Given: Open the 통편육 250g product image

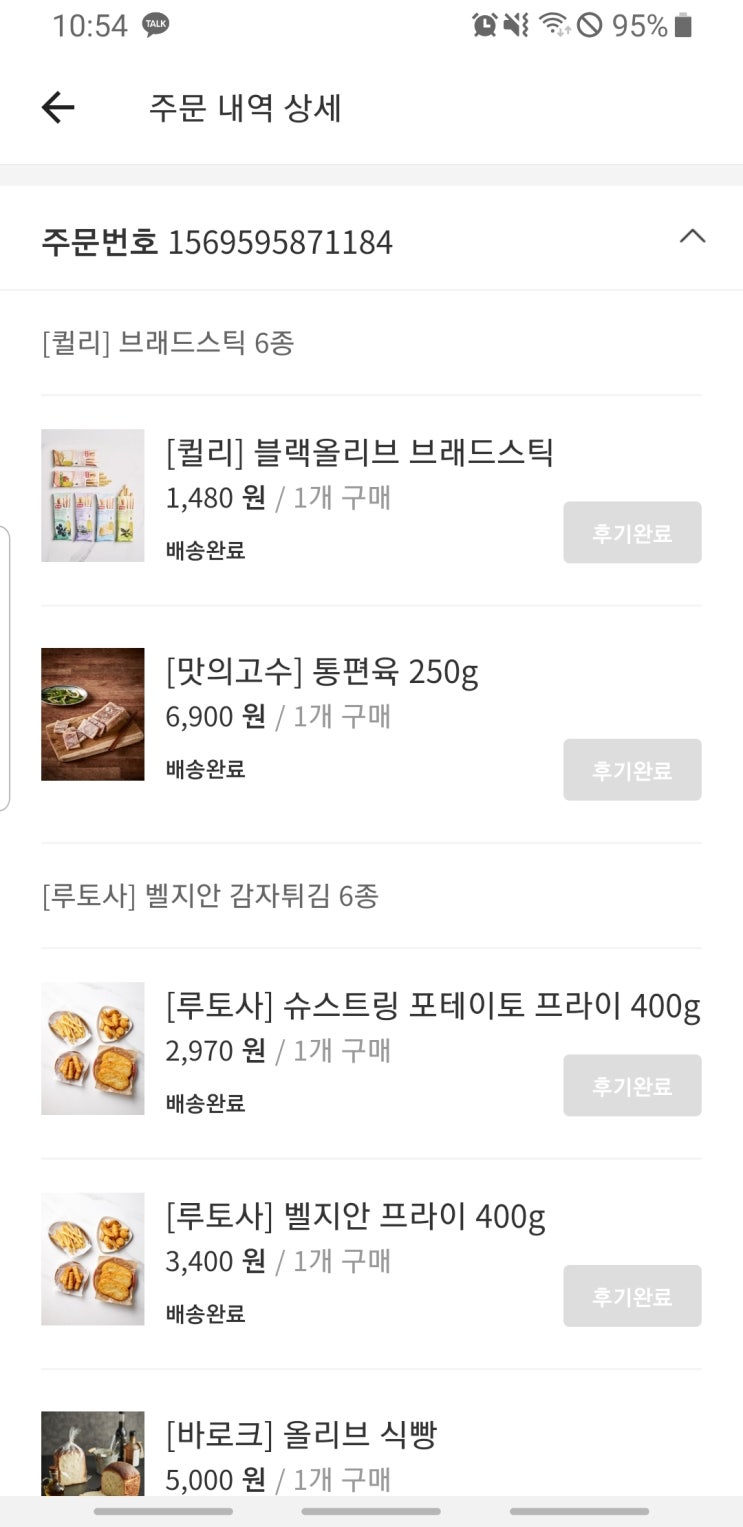Looking at the screenshot, I should point(93,714).
